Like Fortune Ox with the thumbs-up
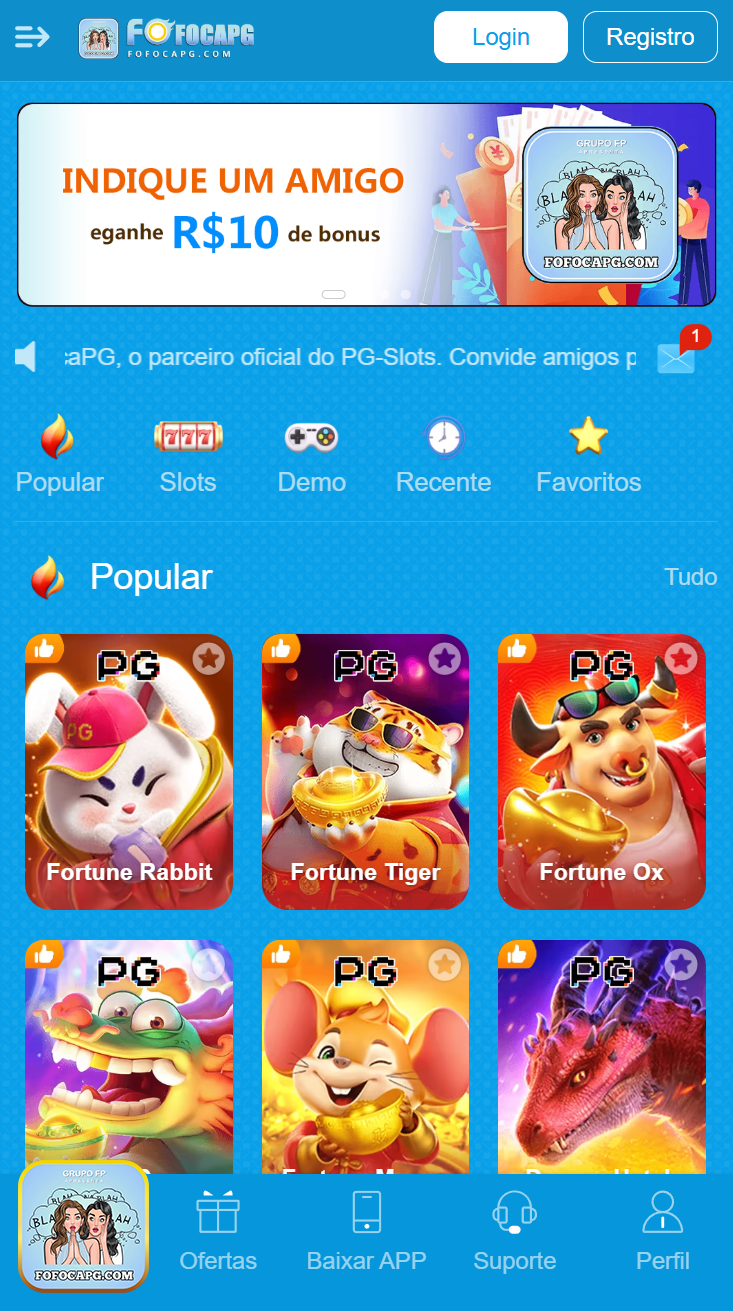Screen dimensions: 733x1311 click(517, 648)
